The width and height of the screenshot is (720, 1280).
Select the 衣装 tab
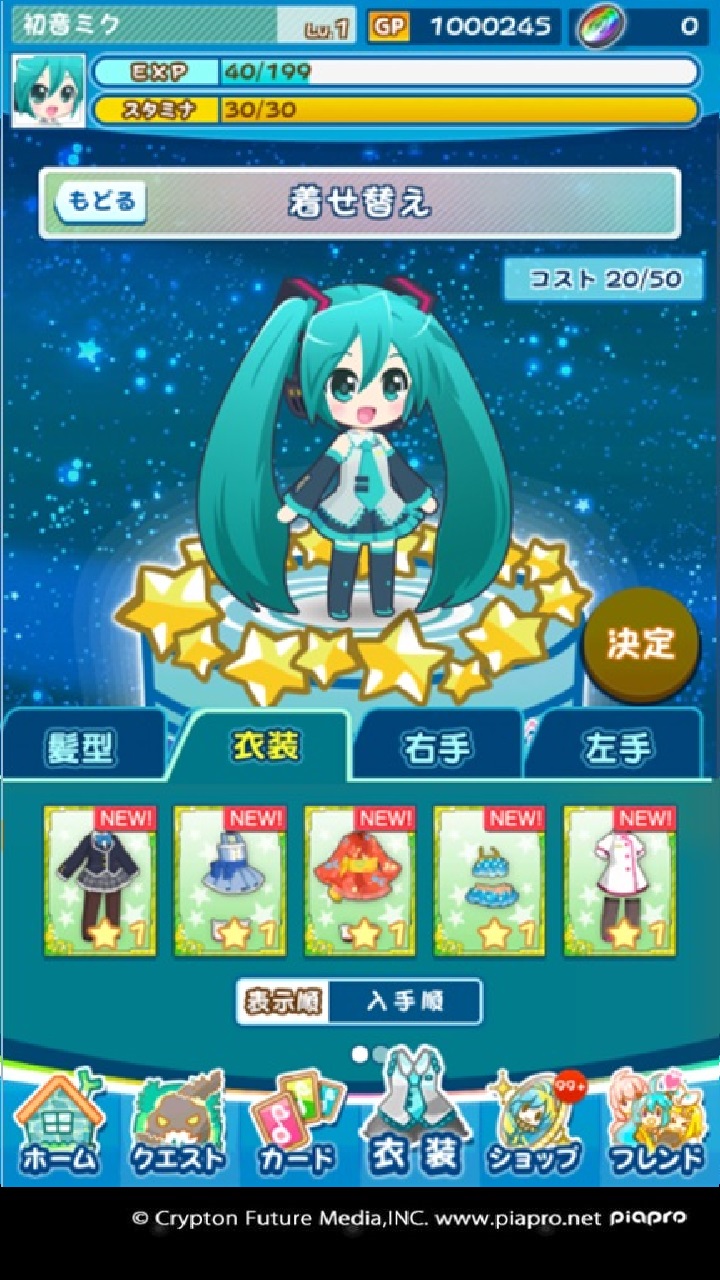click(x=266, y=745)
